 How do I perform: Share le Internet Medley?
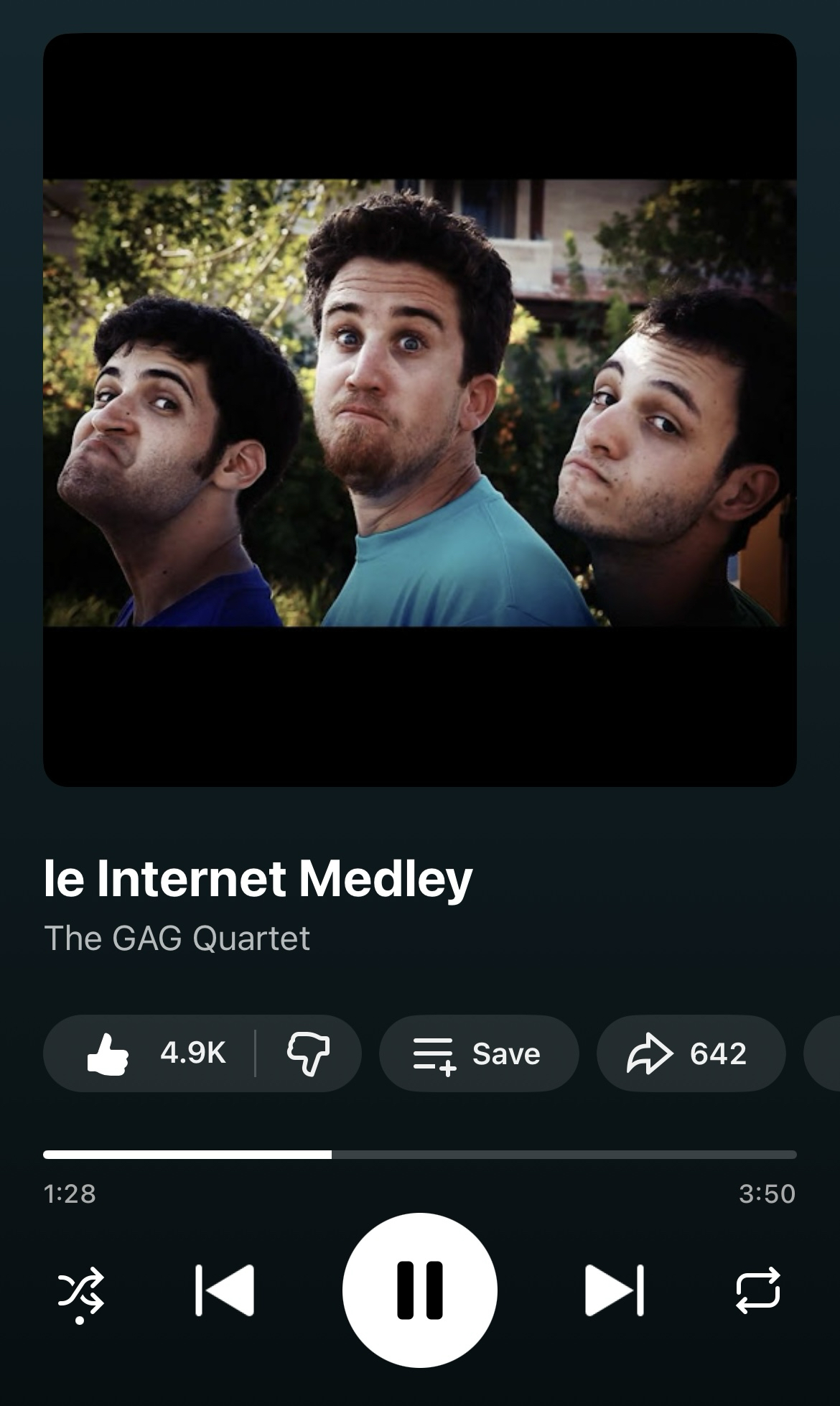pos(690,1053)
